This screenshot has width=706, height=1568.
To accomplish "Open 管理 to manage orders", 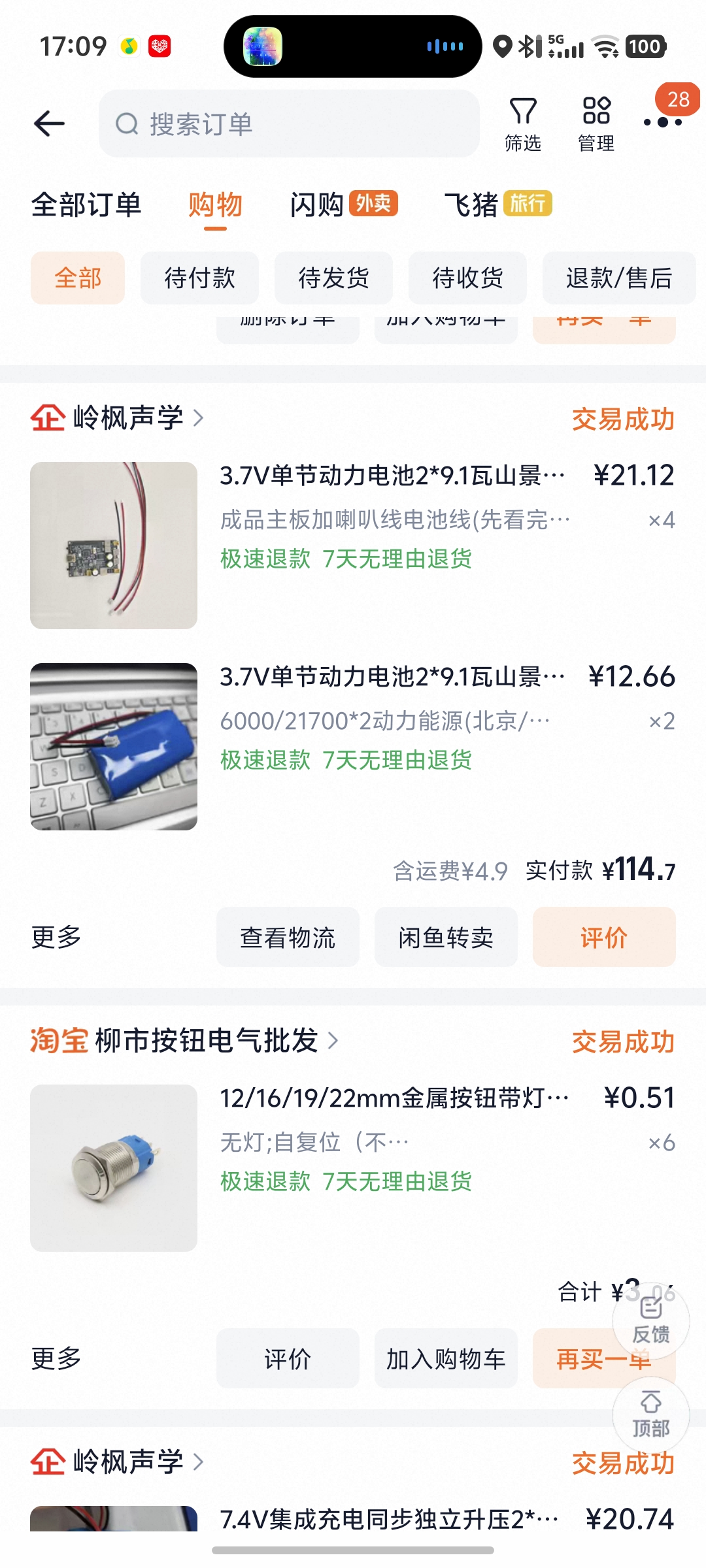I will click(x=596, y=124).
